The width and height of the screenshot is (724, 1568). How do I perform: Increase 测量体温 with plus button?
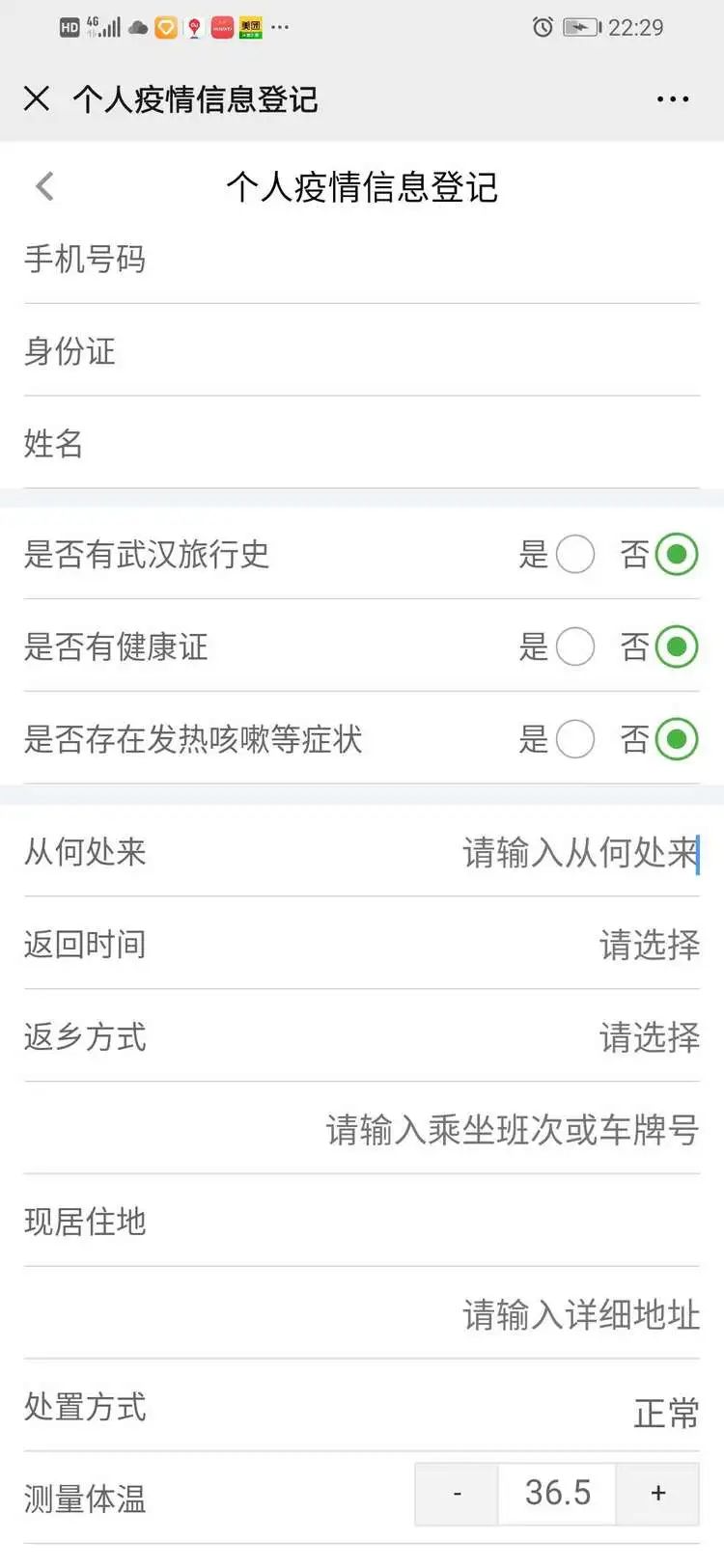coord(657,1494)
